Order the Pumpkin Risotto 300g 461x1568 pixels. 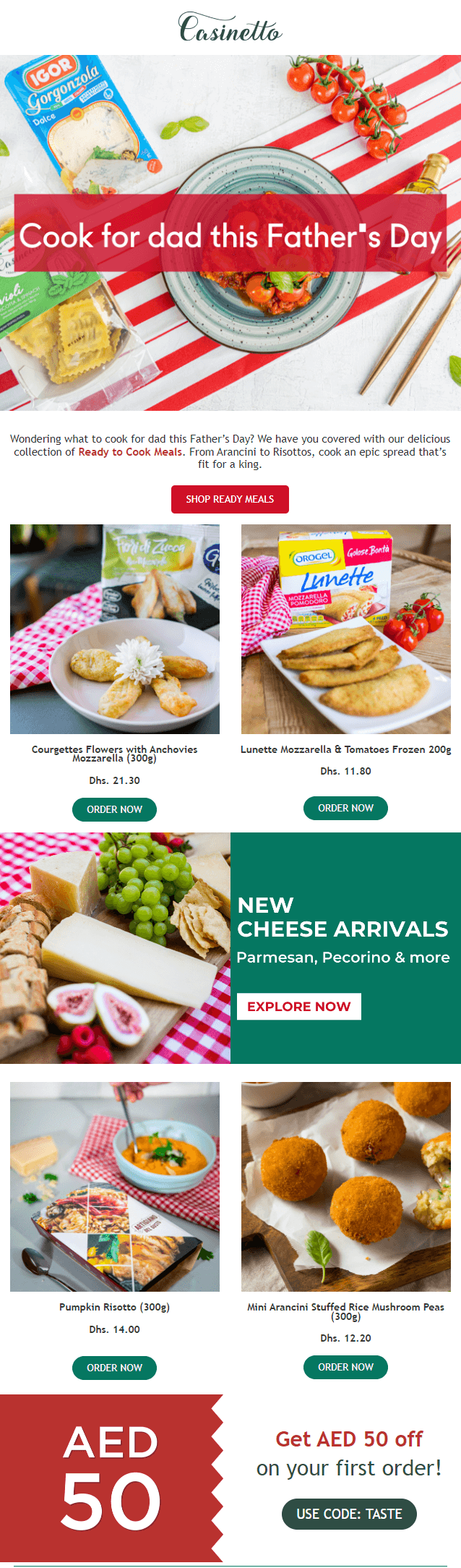(114, 1368)
